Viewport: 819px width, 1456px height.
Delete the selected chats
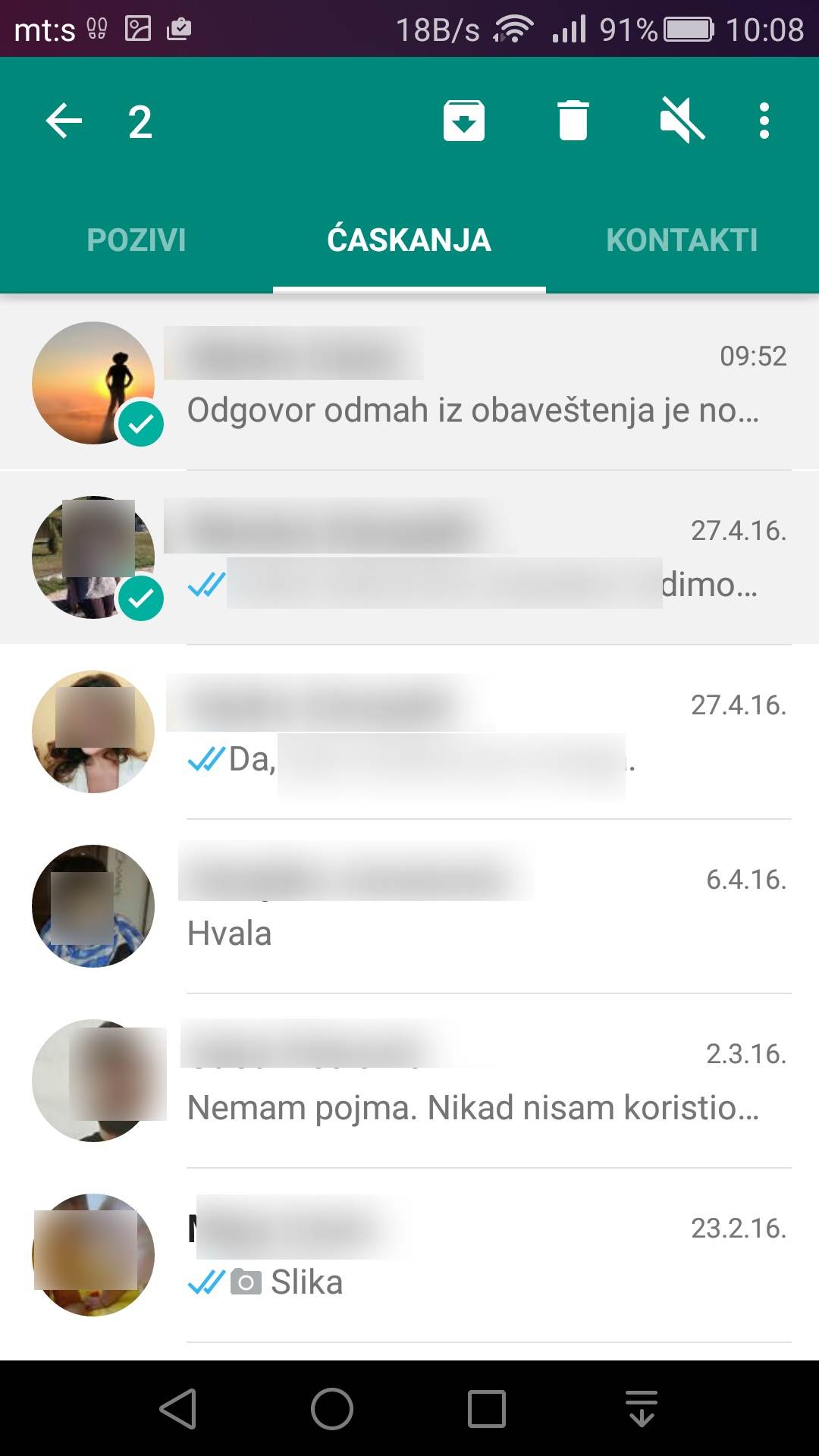[573, 121]
